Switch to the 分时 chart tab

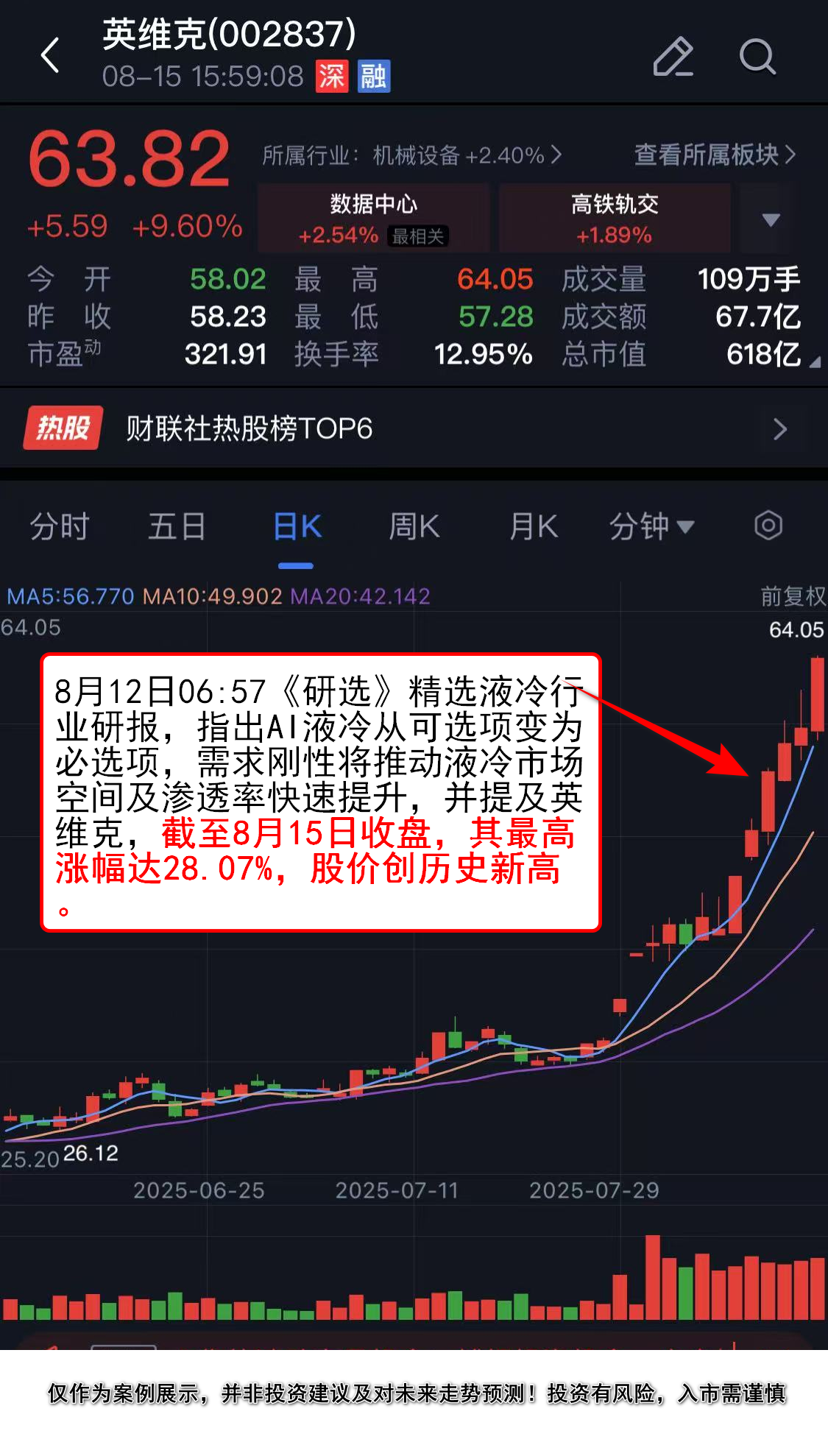point(60,527)
